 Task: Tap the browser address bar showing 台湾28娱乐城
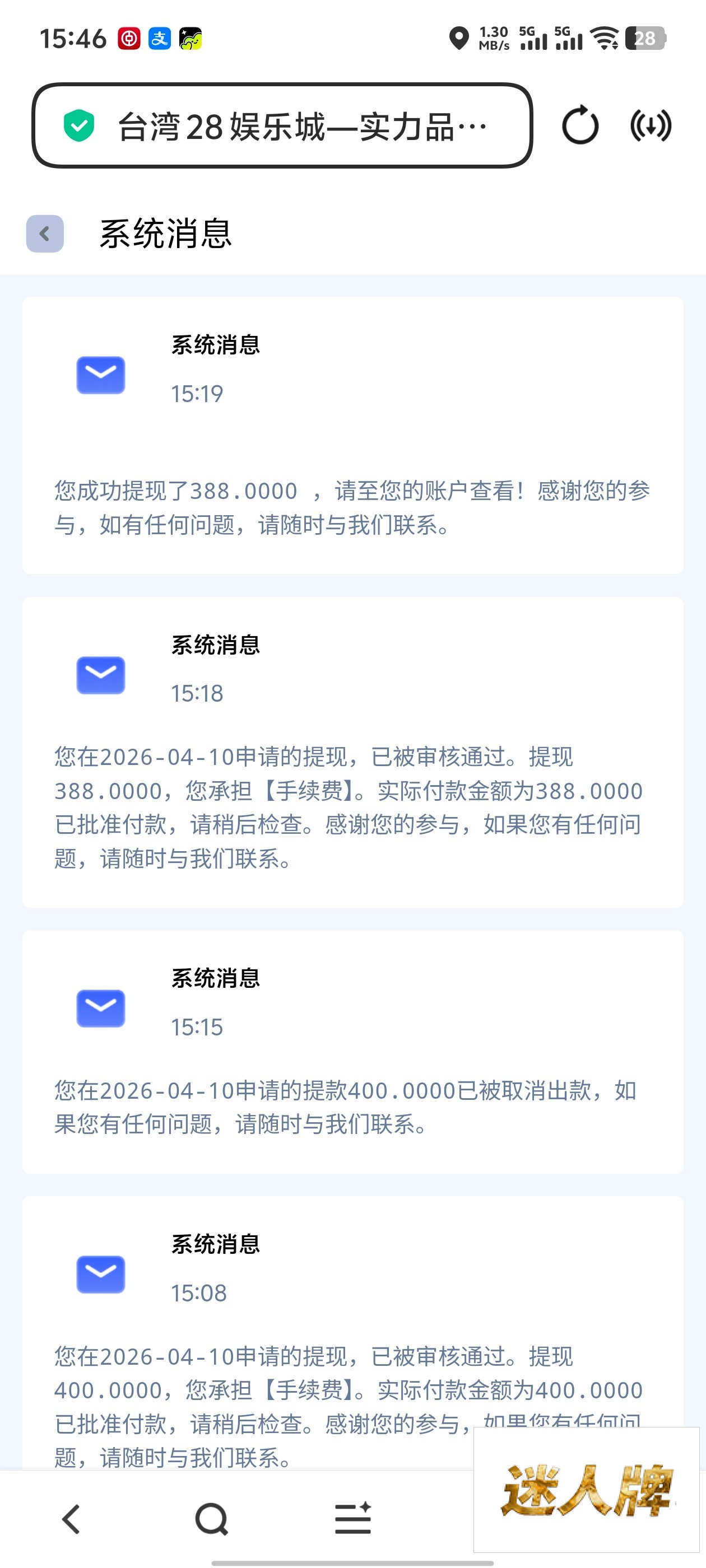pyautogui.click(x=281, y=126)
